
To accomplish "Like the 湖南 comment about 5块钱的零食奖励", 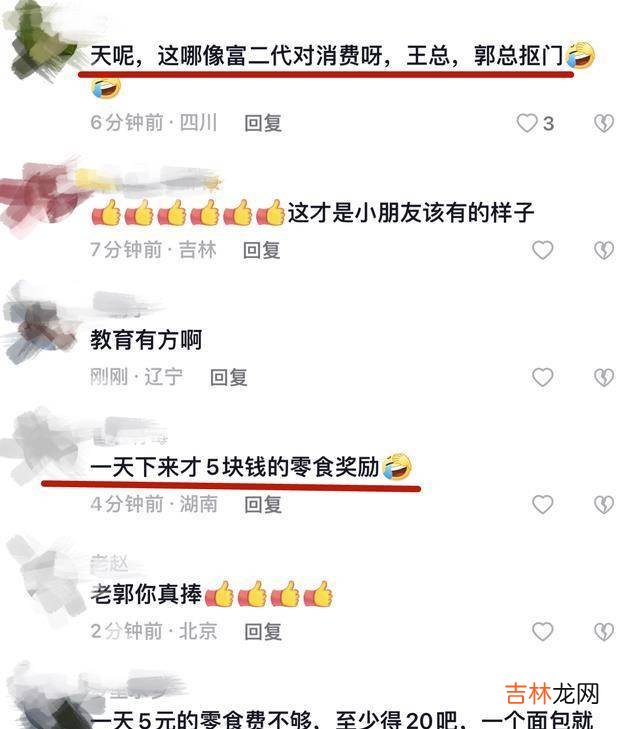I will point(542,504).
